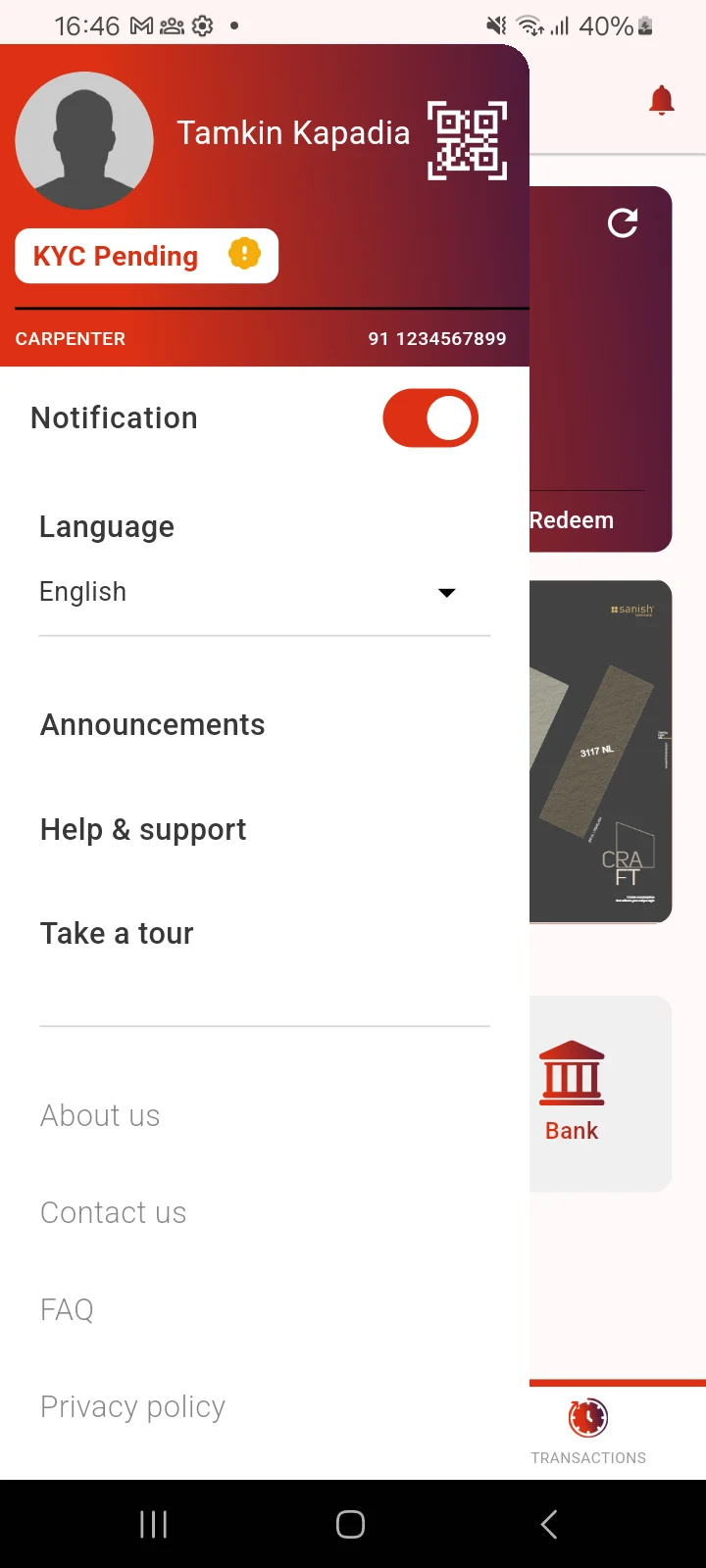Open Help & support
Image resolution: width=706 pixels, height=1568 pixels.
pyautogui.click(x=143, y=830)
